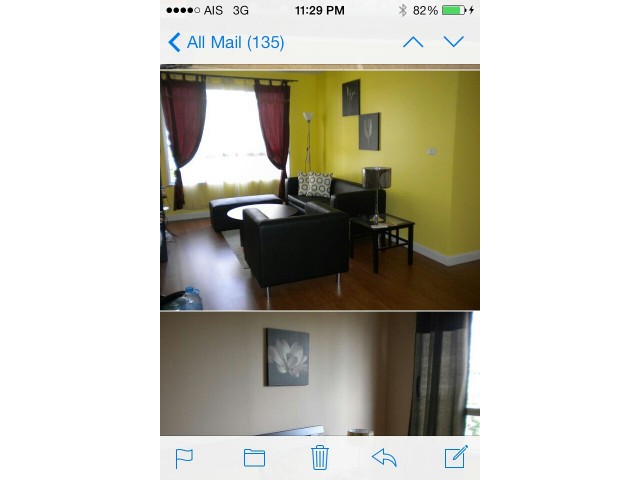Screen dimensions: 640x480
Task: Go to the previous message
Action: pyautogui.click(x=413, y=42)
